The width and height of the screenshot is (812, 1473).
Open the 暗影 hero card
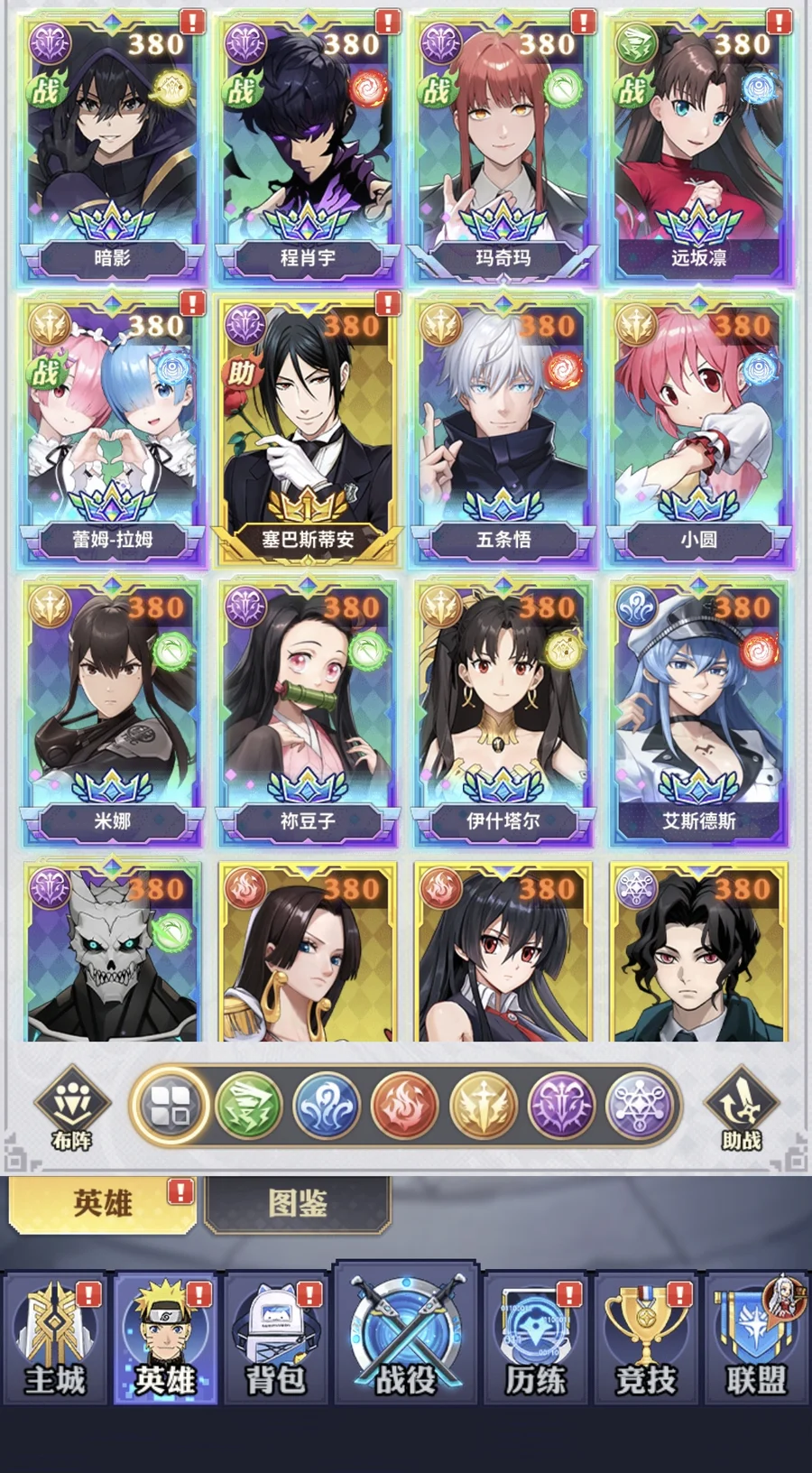pyautogui.click(x=112, y=149)
